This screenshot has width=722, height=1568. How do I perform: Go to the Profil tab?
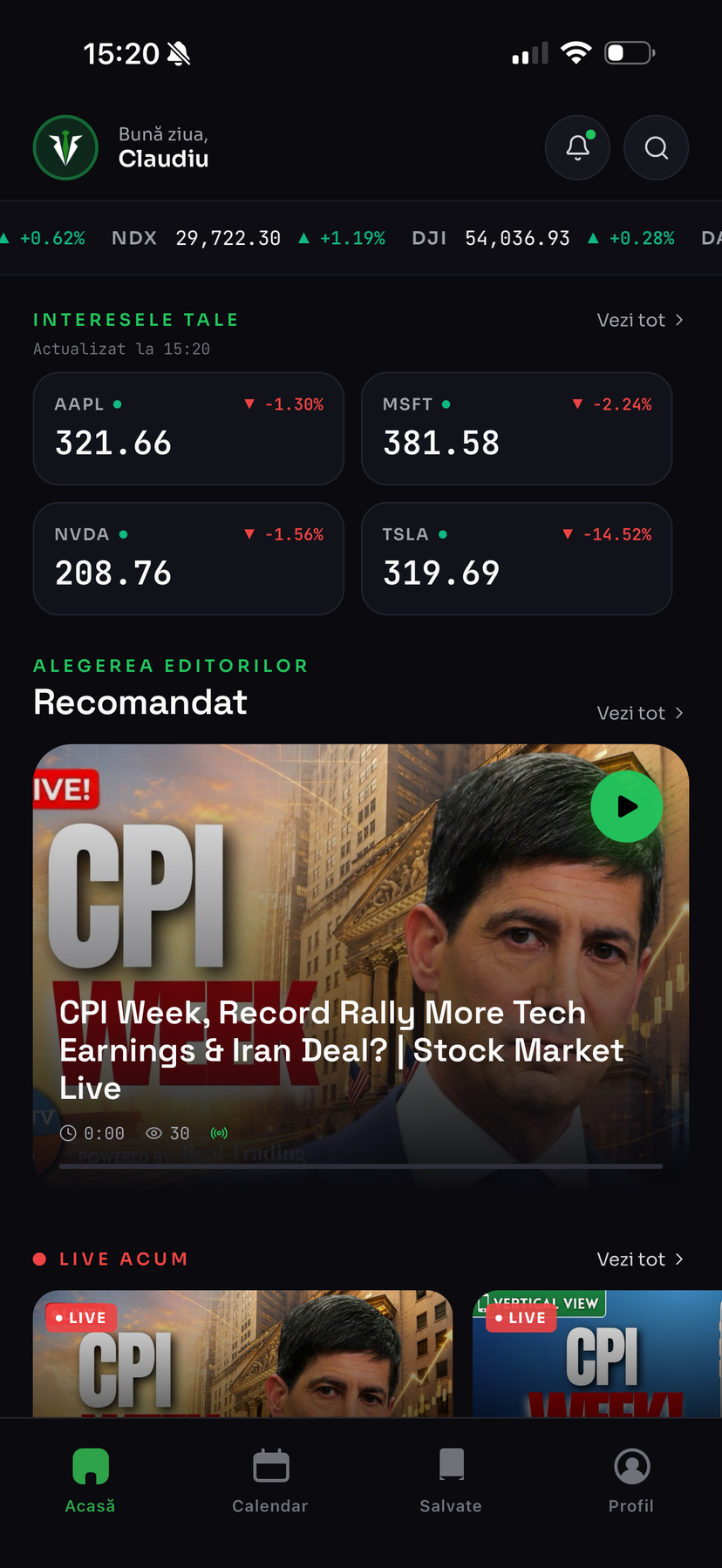[x=631, y=1481]
